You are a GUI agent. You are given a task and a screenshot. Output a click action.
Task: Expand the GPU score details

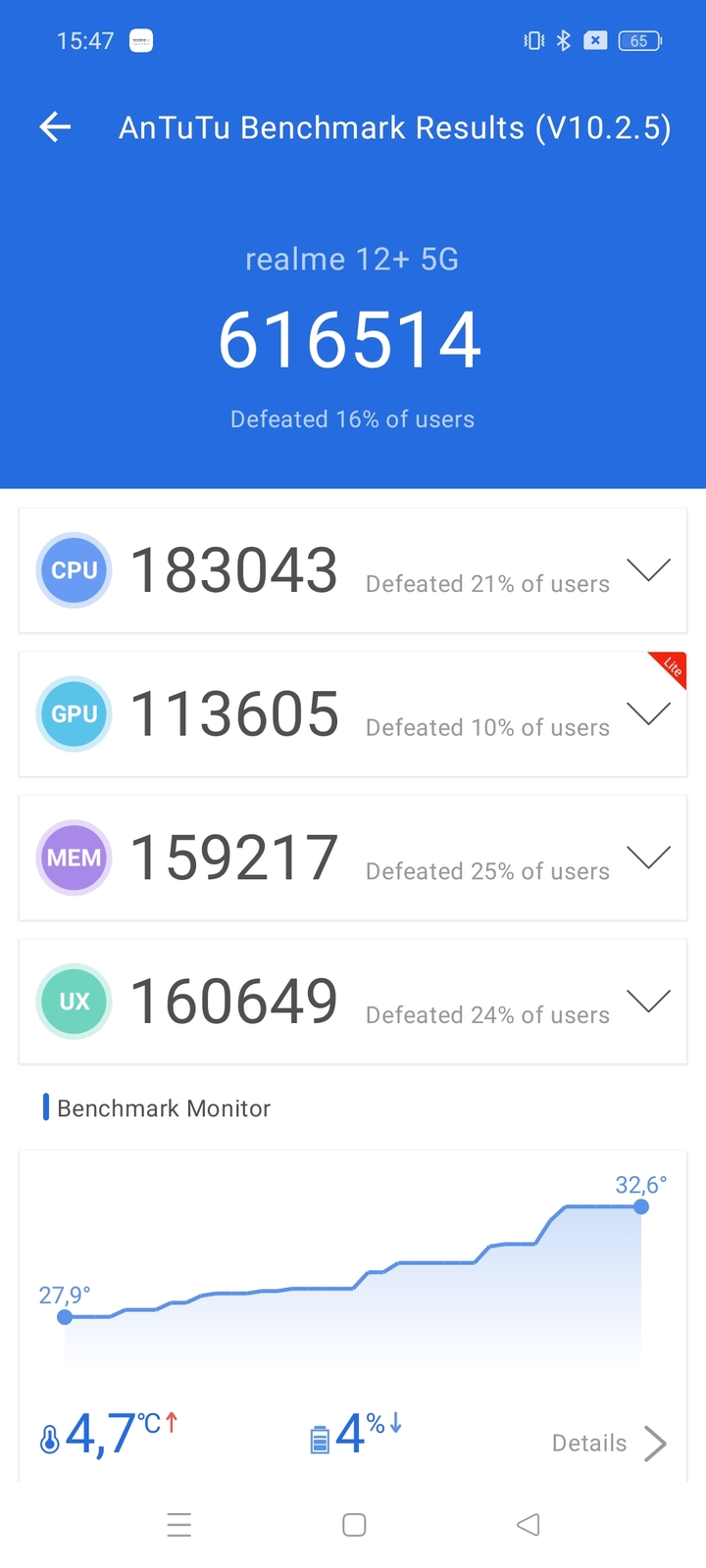(x=648, y=713)
